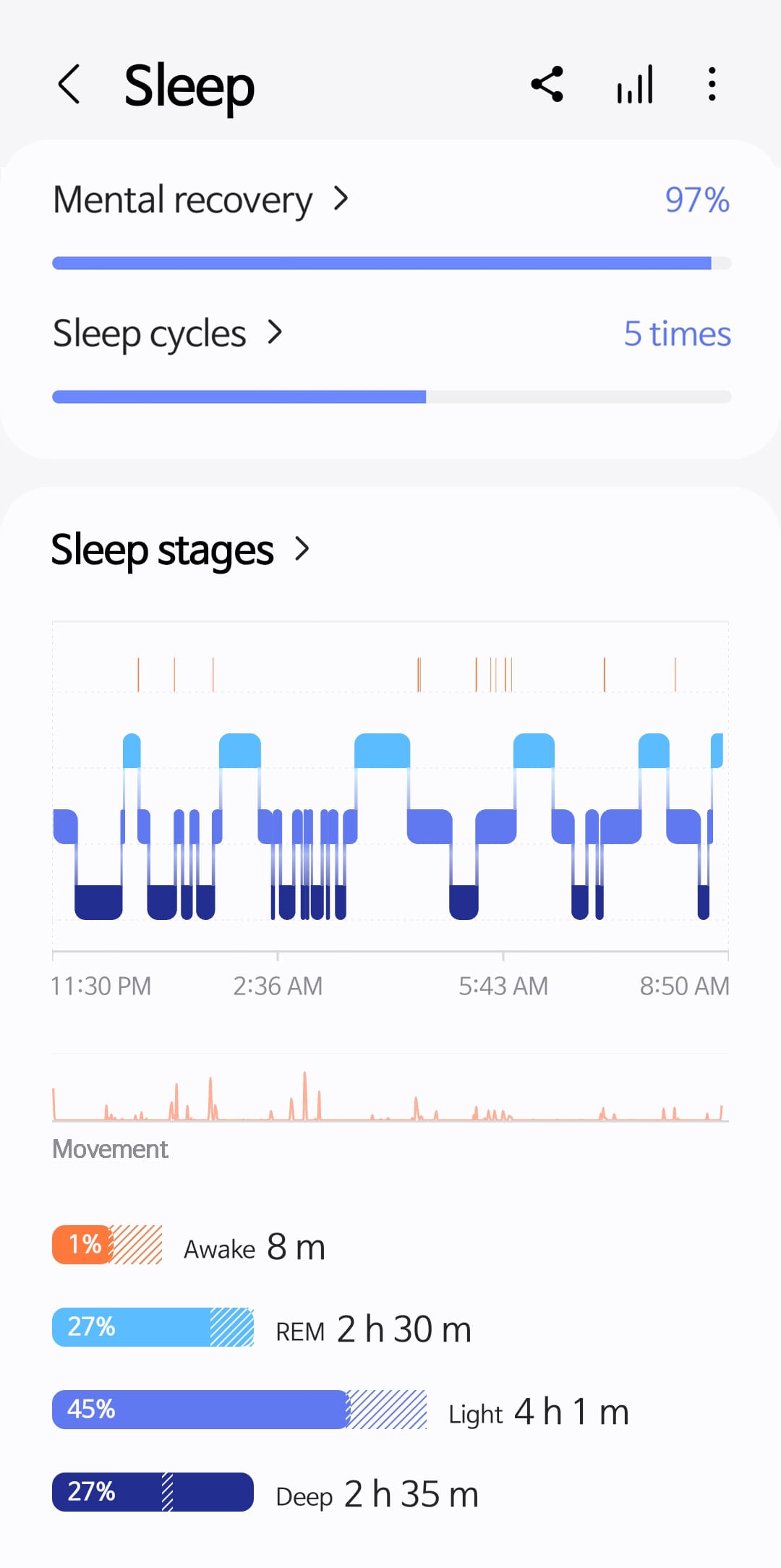Screen dimensions: 781x1568
Task: Tap the 97% Mental recovery value
Action: click(696, 200)
